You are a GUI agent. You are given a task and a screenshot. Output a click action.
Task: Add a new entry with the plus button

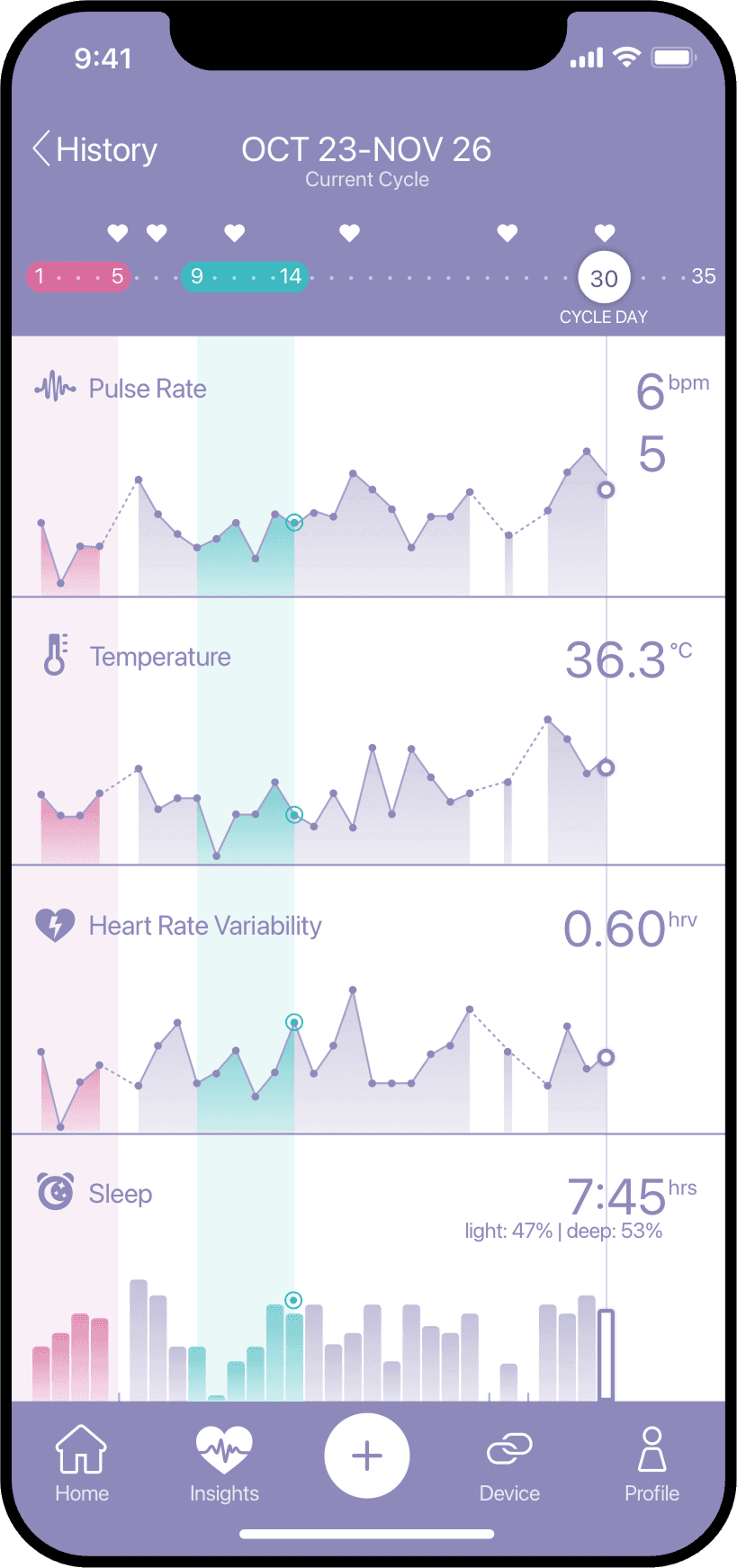367,1456
